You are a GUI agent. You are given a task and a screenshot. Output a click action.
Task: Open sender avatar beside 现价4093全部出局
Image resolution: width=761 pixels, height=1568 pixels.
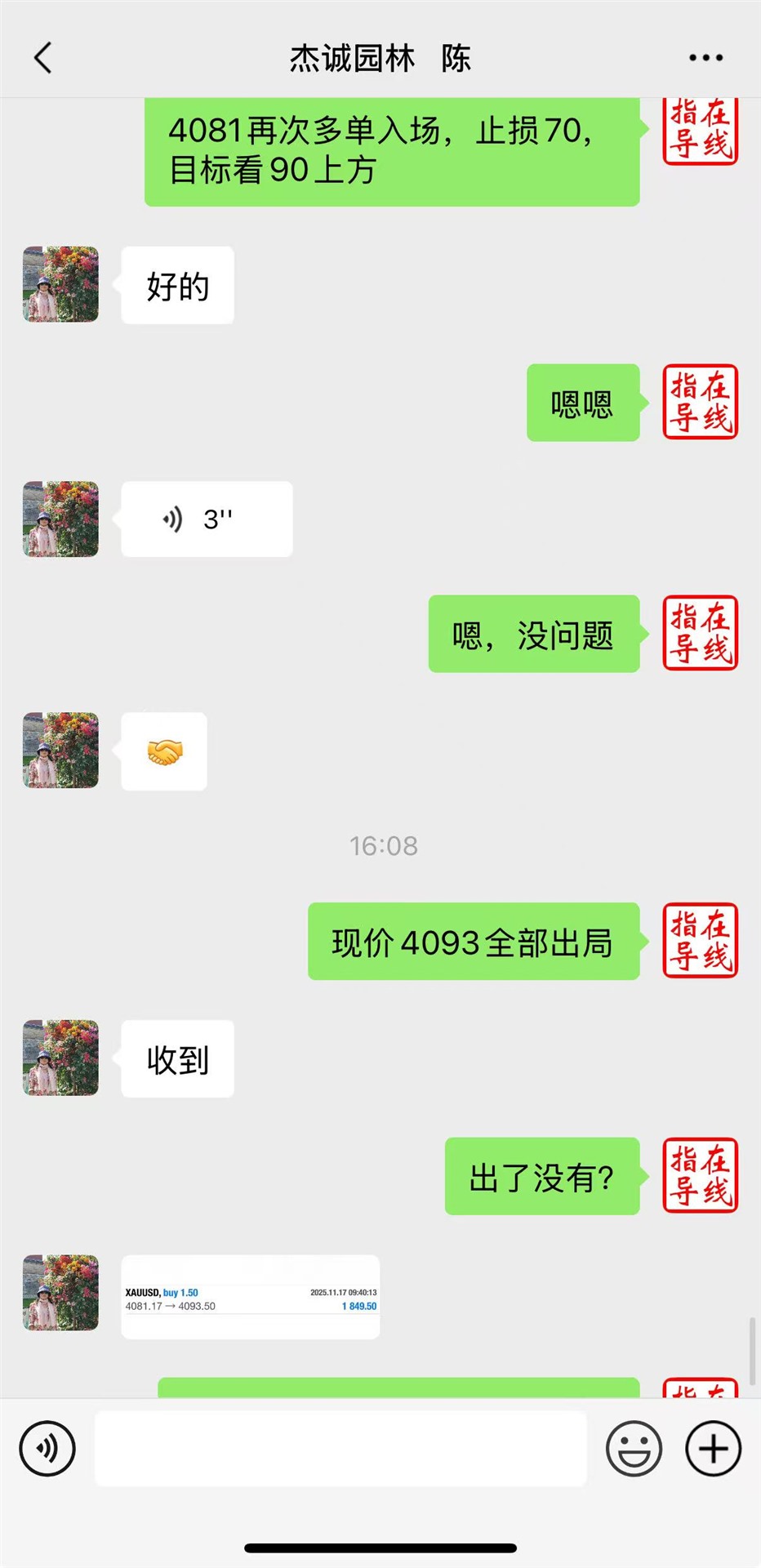pyautogui.click(x=700, y=941)
